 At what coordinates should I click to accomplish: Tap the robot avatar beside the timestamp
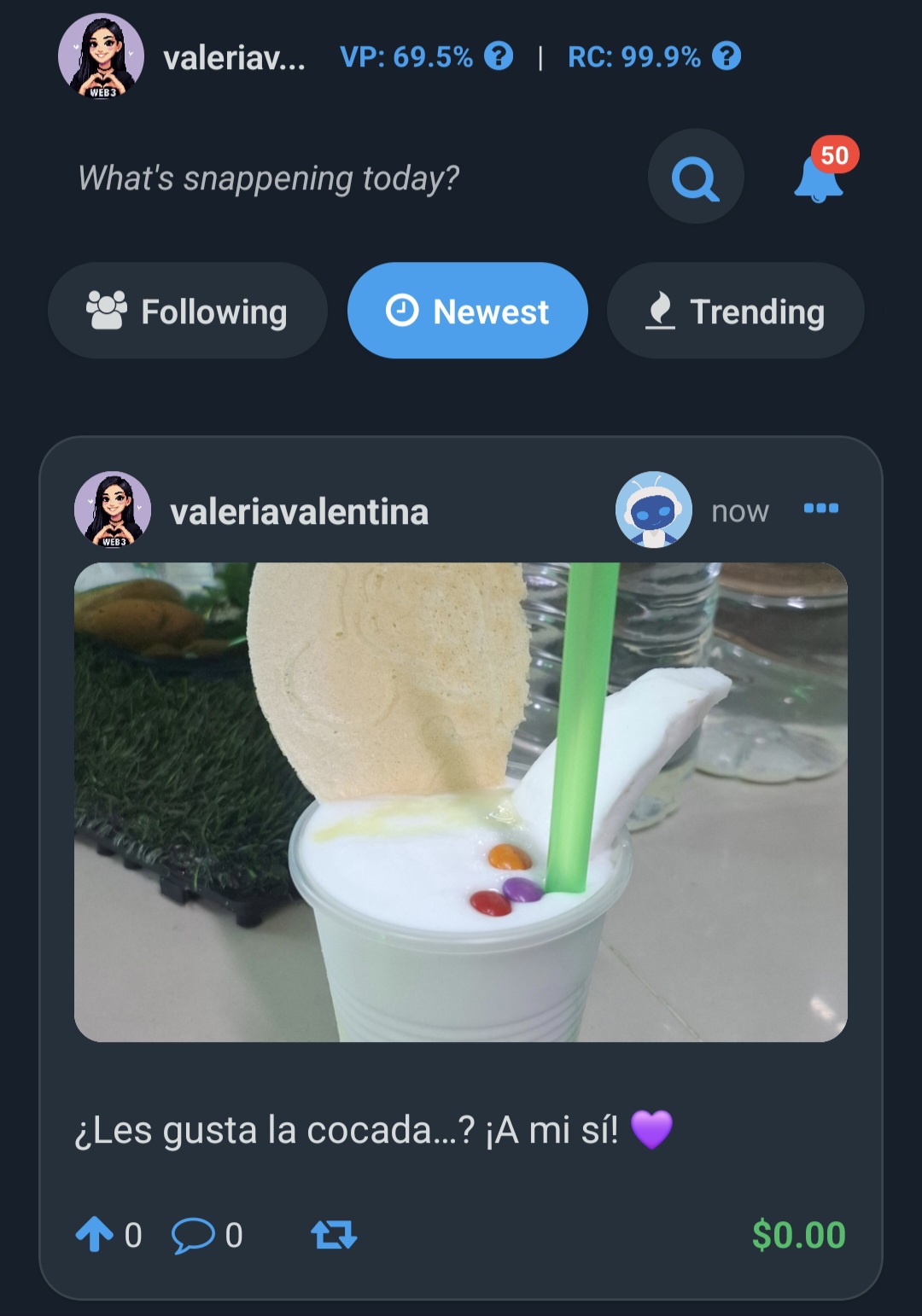[x=653, y=510]
